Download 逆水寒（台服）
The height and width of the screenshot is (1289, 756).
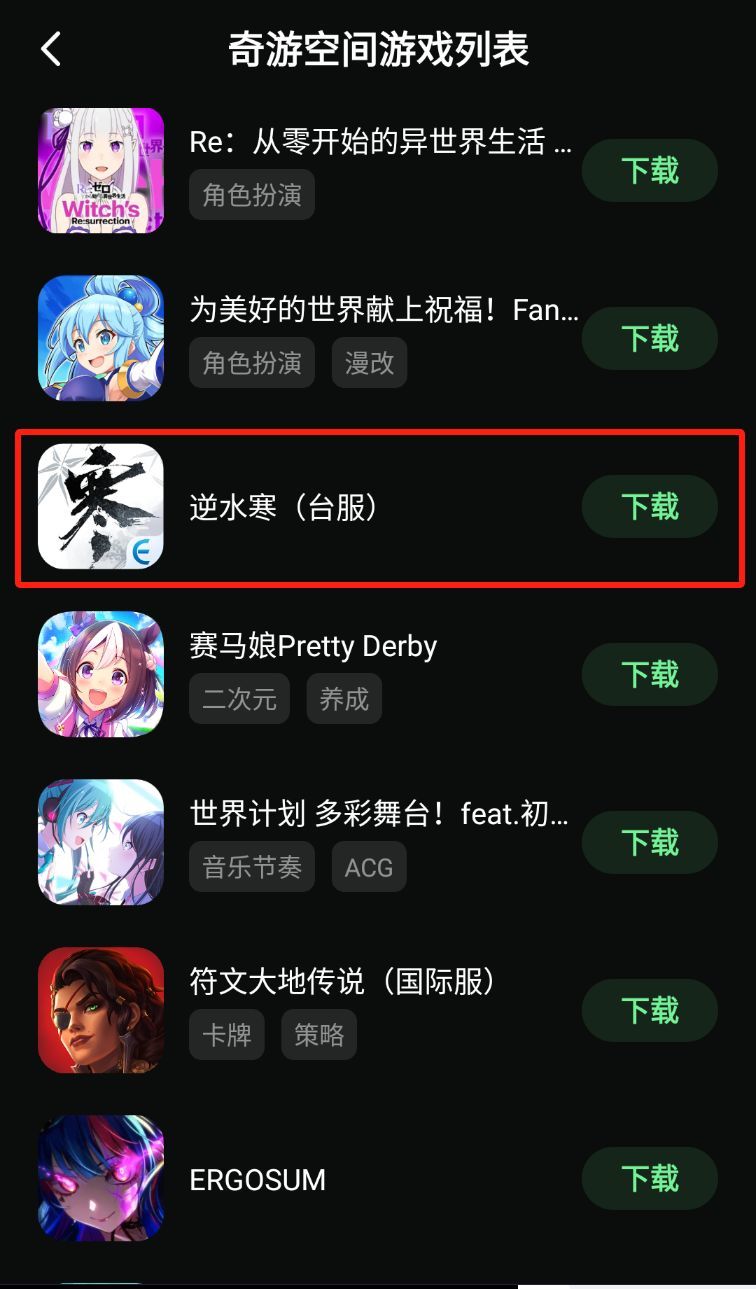coord(649,506)
